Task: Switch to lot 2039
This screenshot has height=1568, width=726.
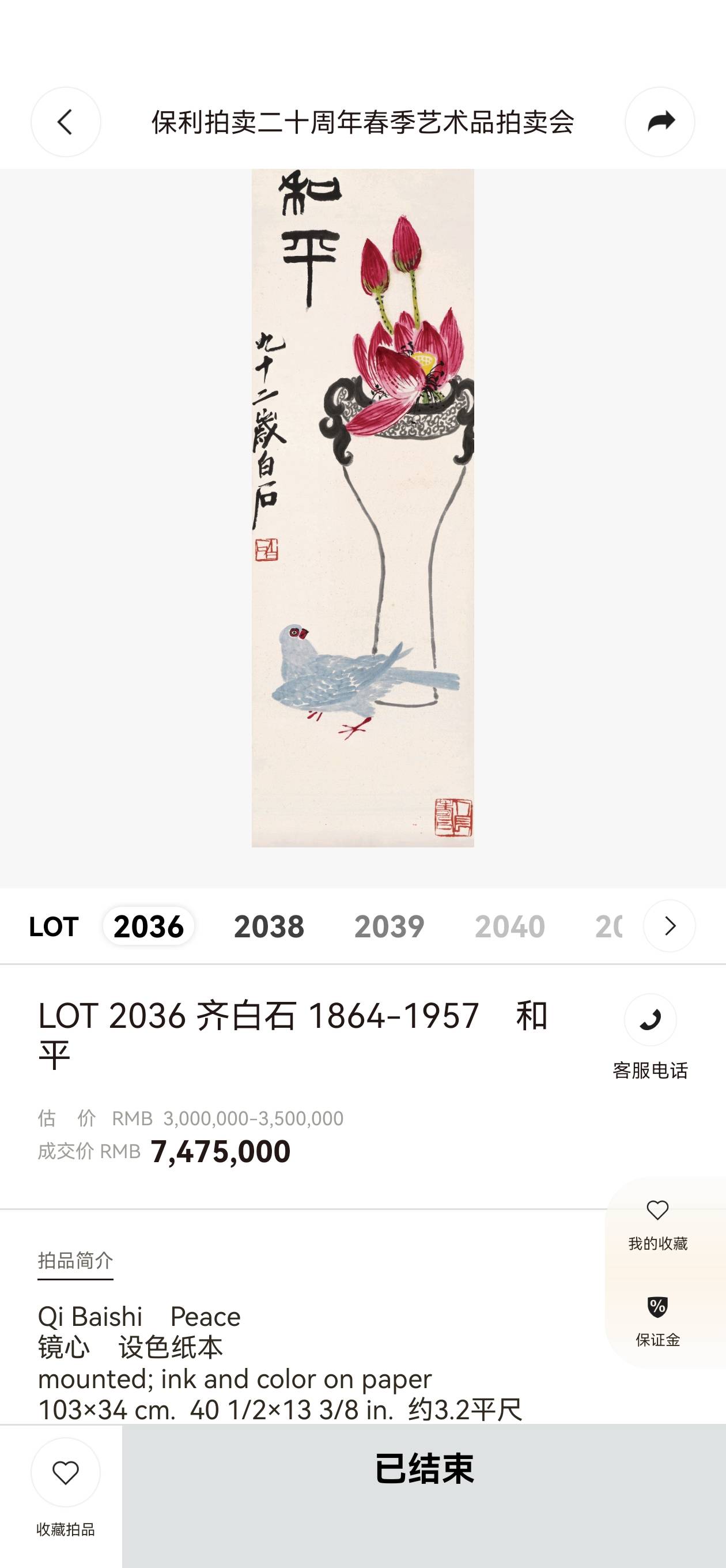Action: pos(389,926)
